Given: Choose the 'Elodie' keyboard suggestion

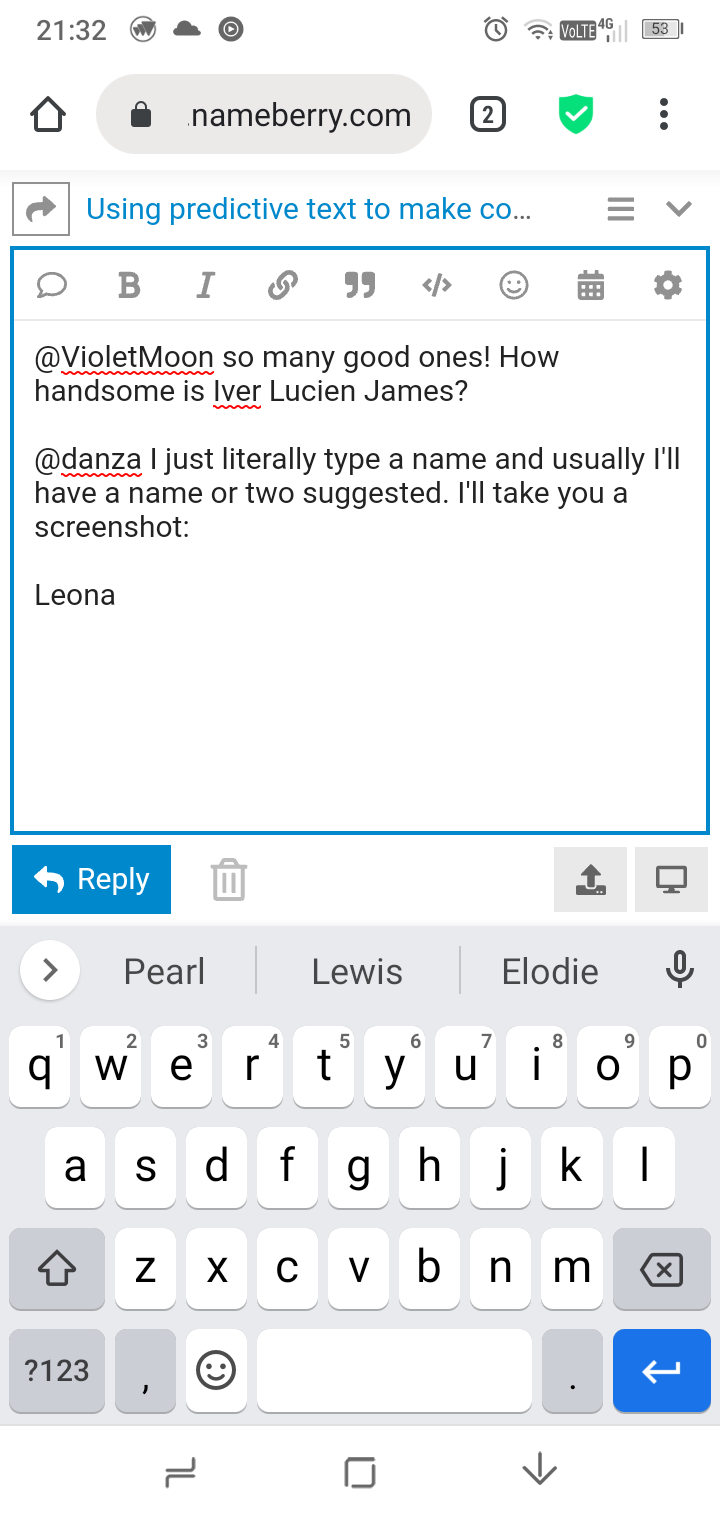Looking at the screenshot, I should coord(550,971).
